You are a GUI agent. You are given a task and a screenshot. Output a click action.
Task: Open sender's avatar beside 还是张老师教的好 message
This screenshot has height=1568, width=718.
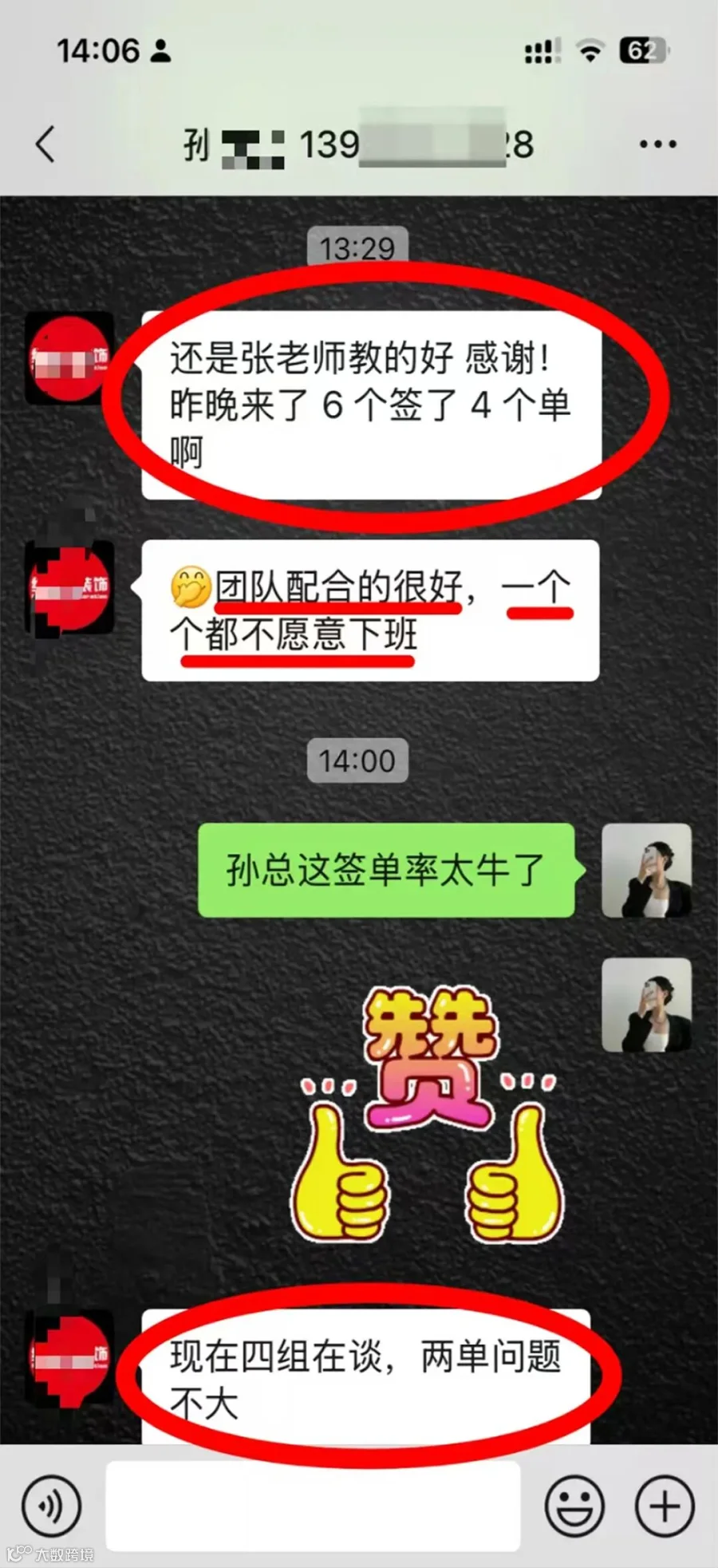tap(69, 357)
